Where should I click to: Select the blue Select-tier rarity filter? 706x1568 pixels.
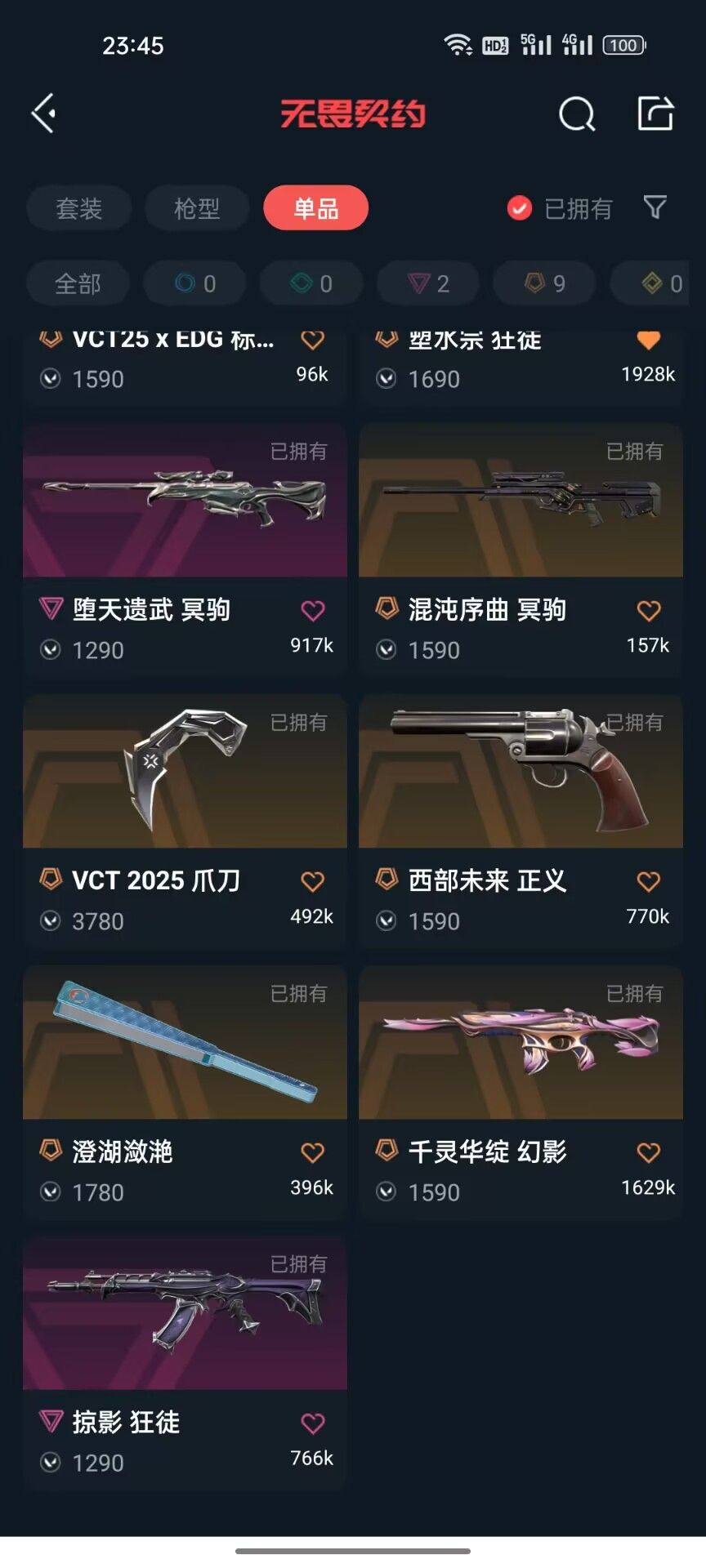point(194,283)
